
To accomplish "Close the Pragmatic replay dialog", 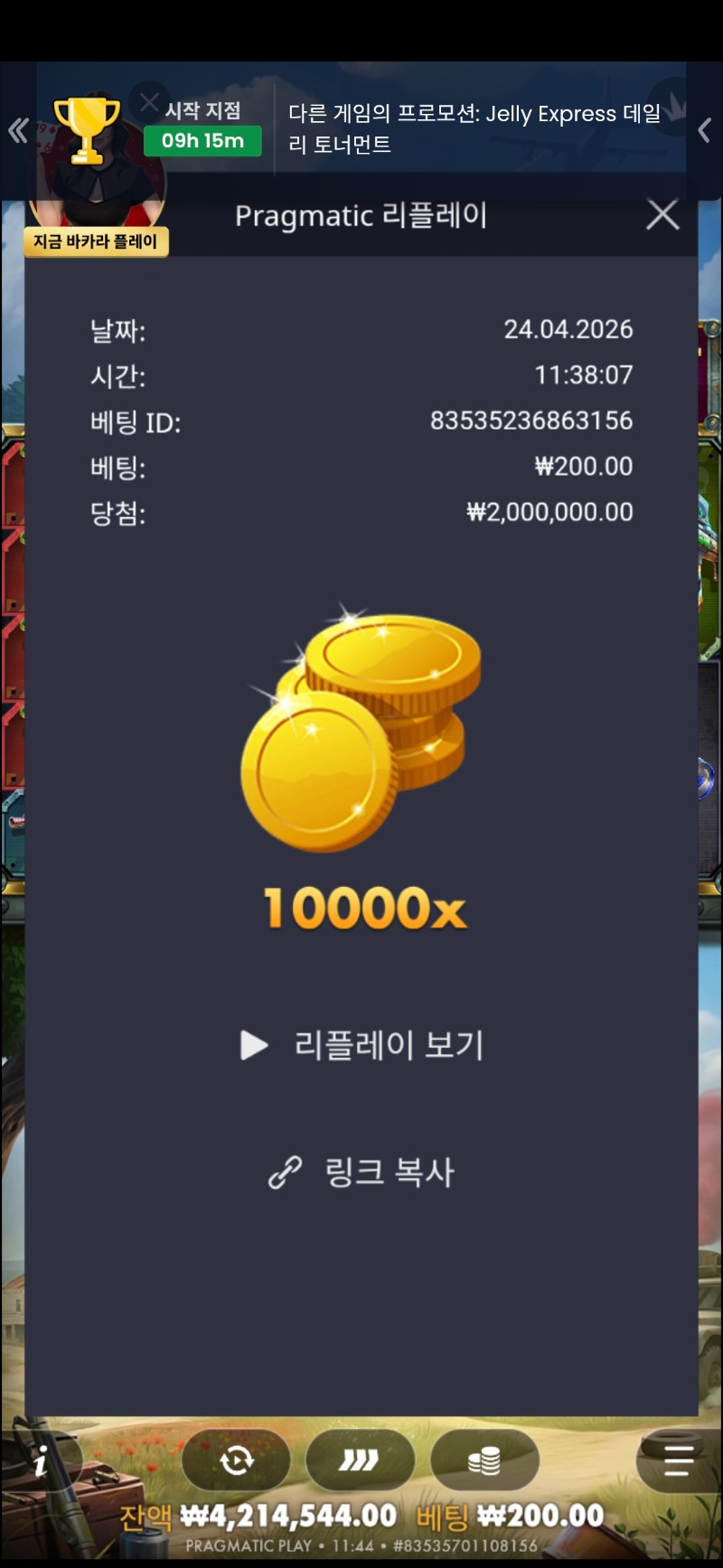I will (662, 215).
